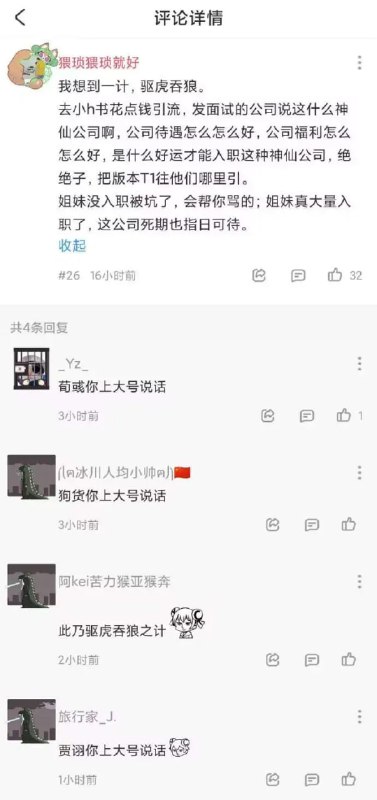Like 冰川人均小帅's reply
377x800 pixels.
(349, 524)
